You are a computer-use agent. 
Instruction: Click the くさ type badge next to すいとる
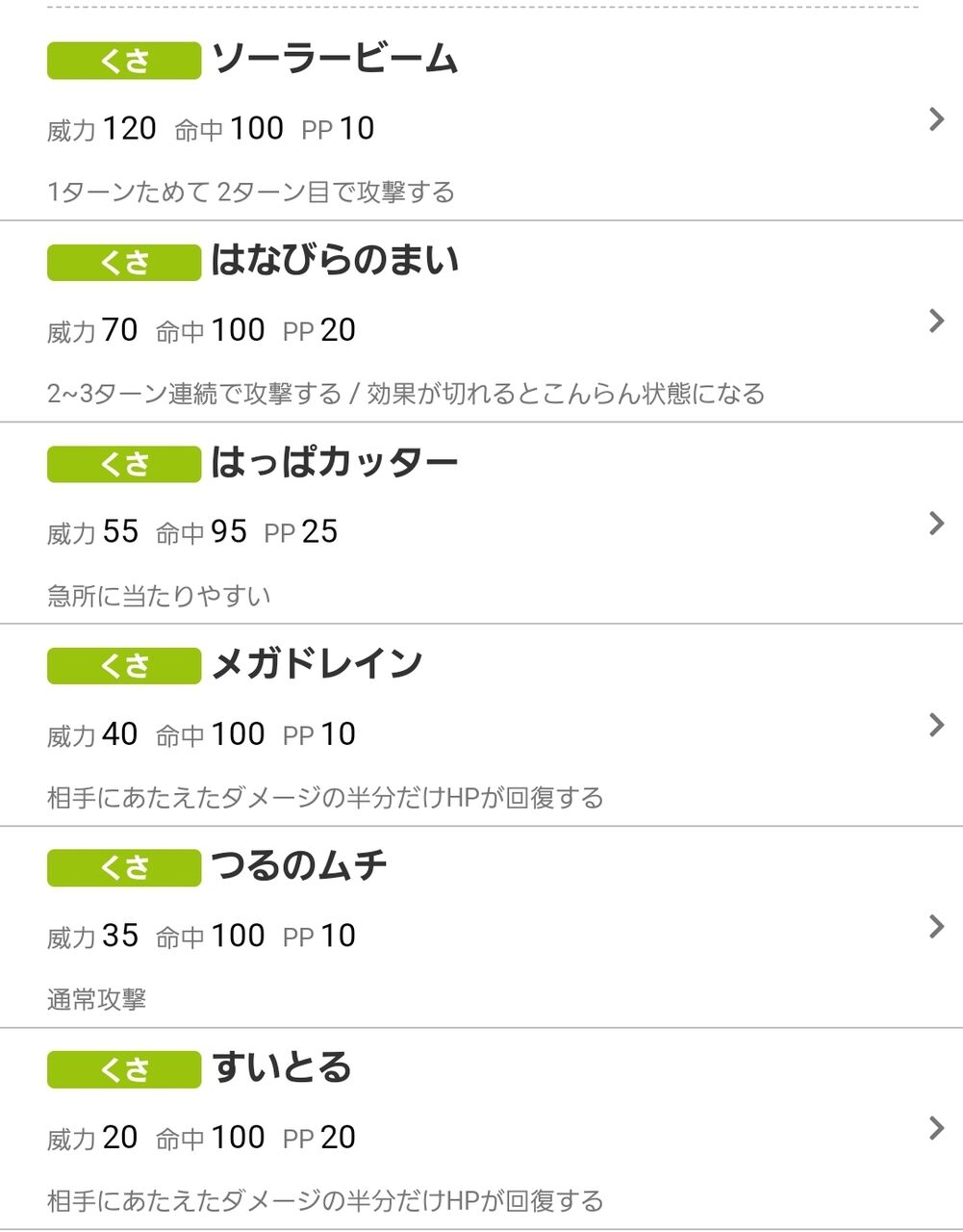[x=122, y=1069]
